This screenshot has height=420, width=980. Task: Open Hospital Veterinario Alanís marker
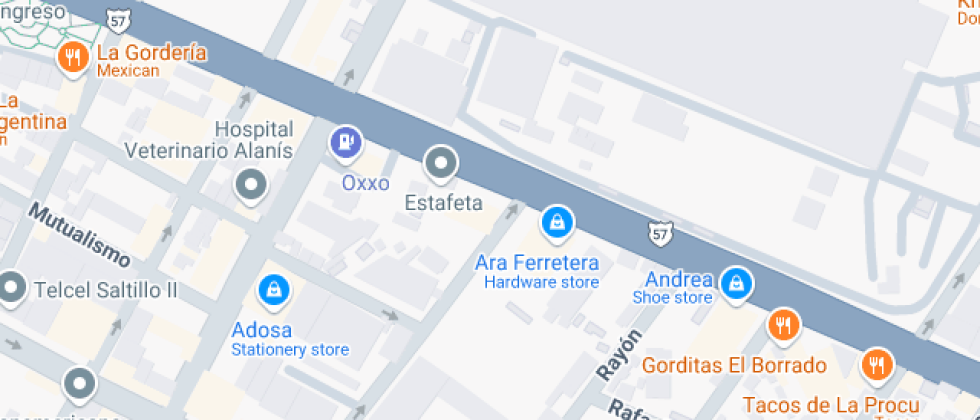(x=251, y=186)
